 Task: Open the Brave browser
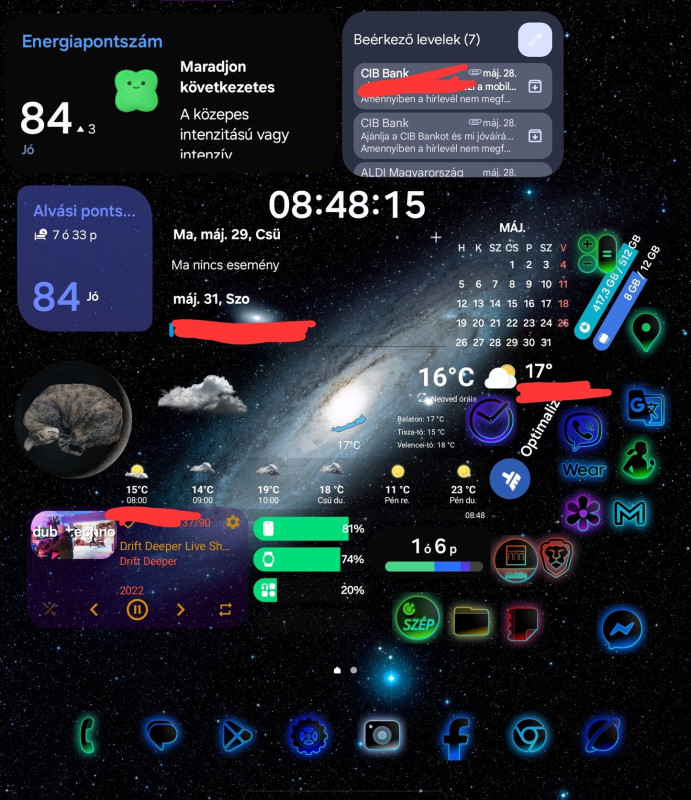[x=556, y=559]
